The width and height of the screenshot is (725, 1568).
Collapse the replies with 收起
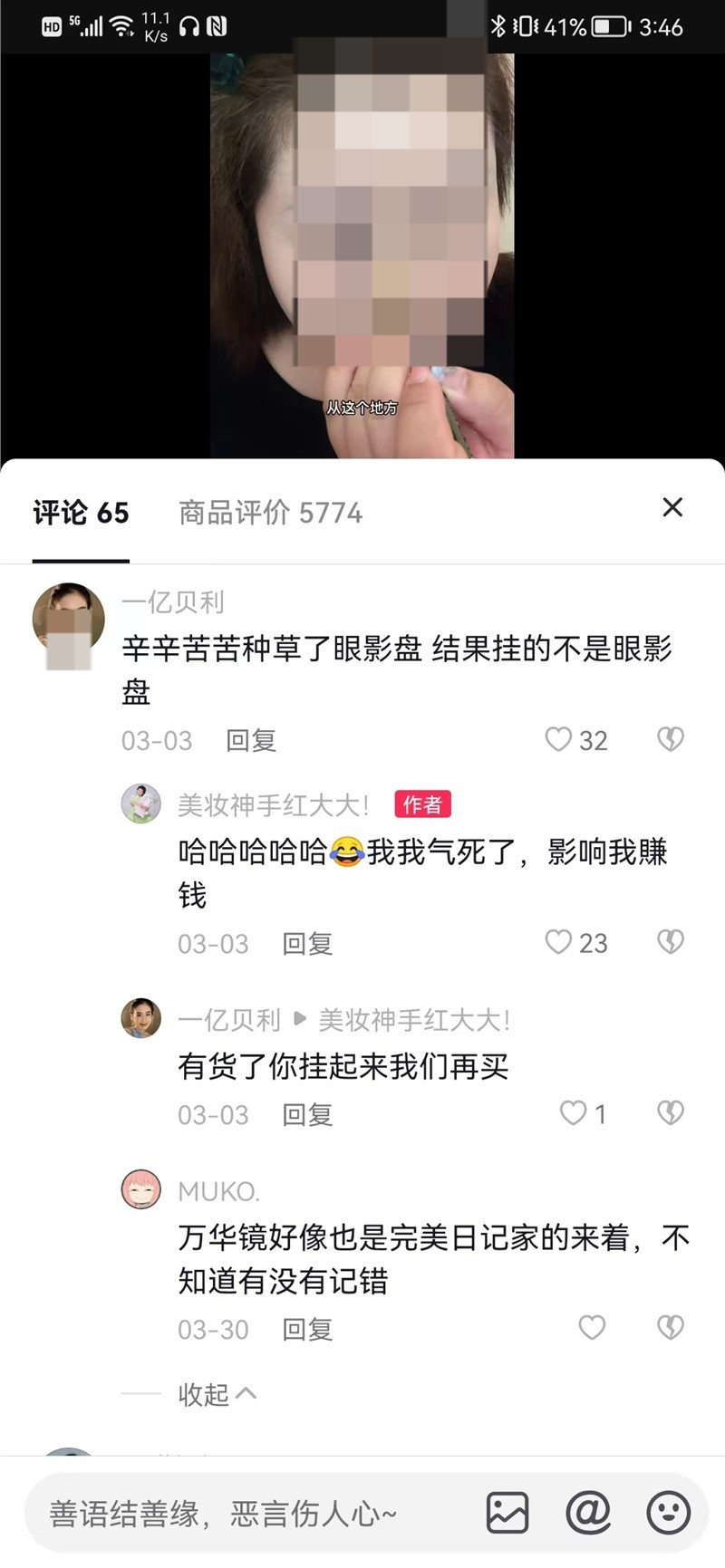[x=216, y=1394]
